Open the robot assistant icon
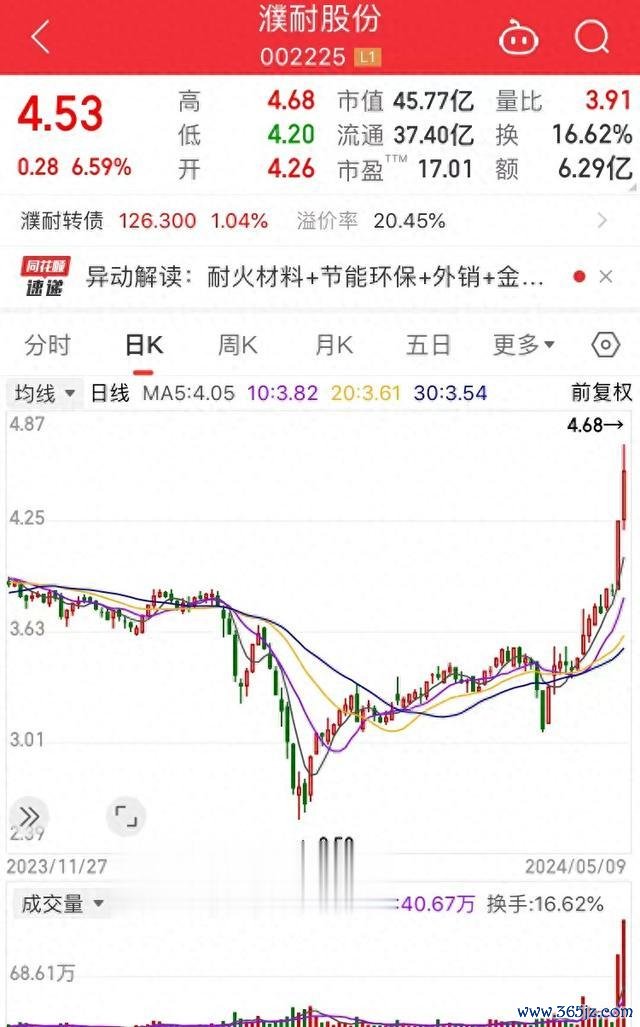Viewport: 640px width, 1027px height. point(519,37)
